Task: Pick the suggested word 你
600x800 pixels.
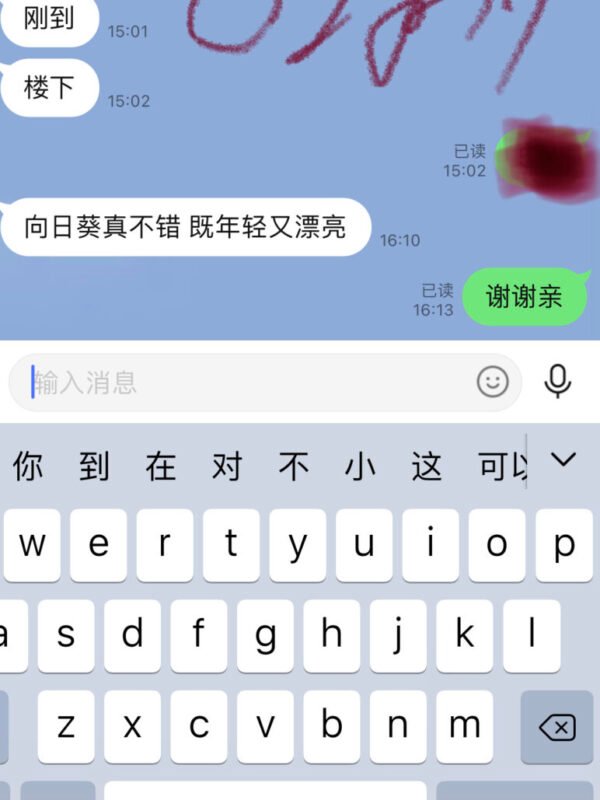Action: [28, 466]
